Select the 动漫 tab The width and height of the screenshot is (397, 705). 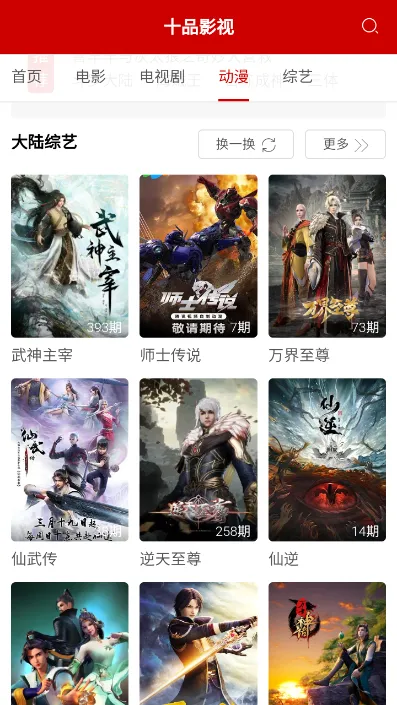233,76
